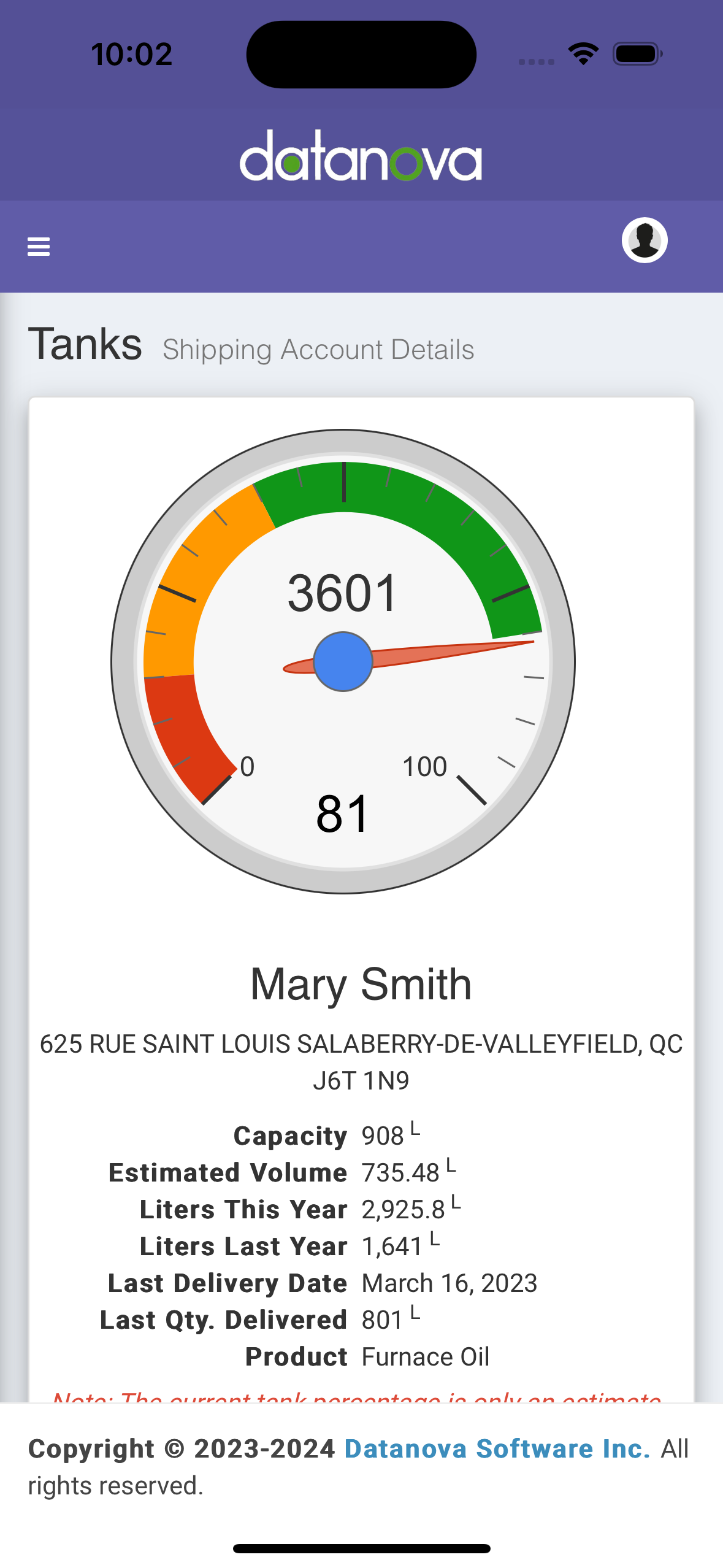Open the Datanova Software Inc. link
The height and width of the screenshot is (1568, 723).
click(x=497, y=1448)
